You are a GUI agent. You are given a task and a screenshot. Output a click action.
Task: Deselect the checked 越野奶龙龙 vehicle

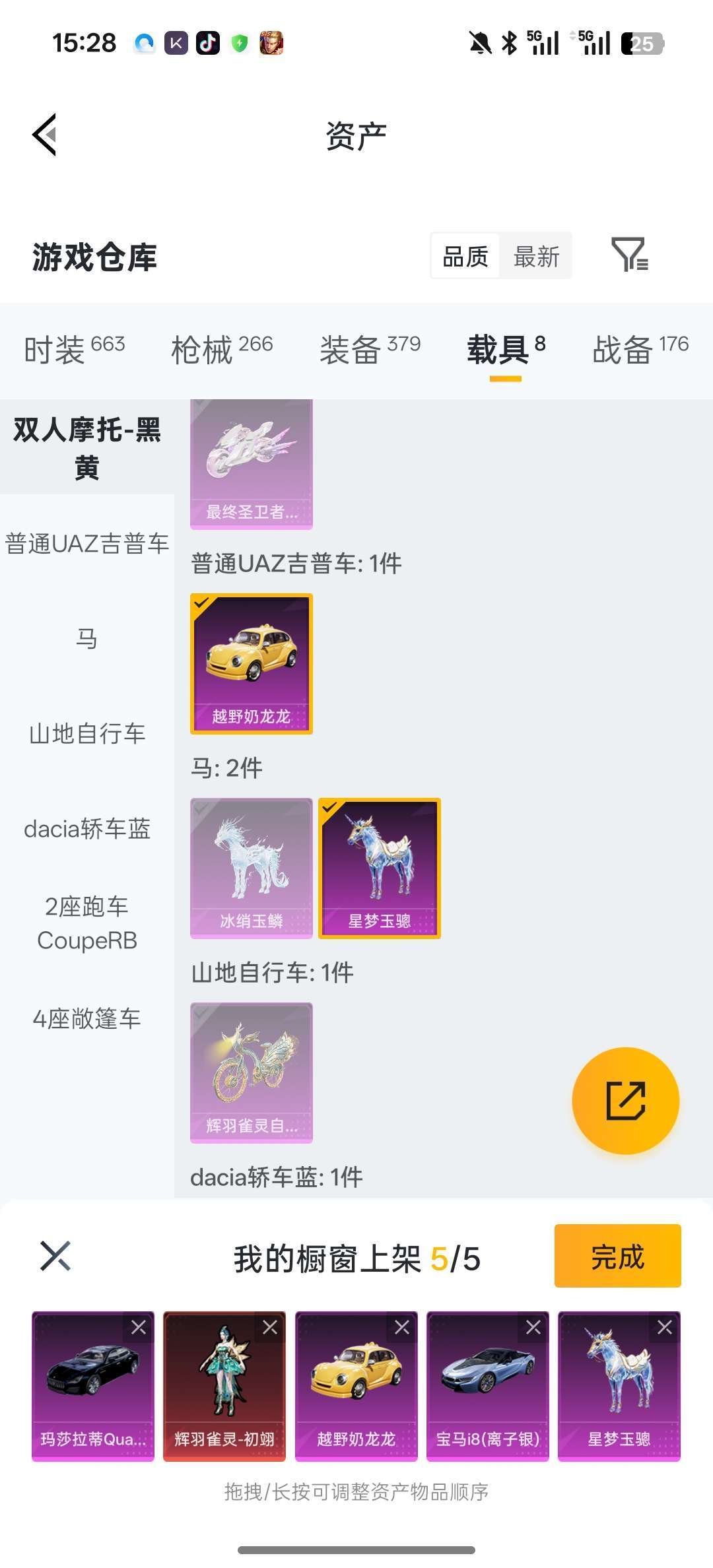click(251, 663)
